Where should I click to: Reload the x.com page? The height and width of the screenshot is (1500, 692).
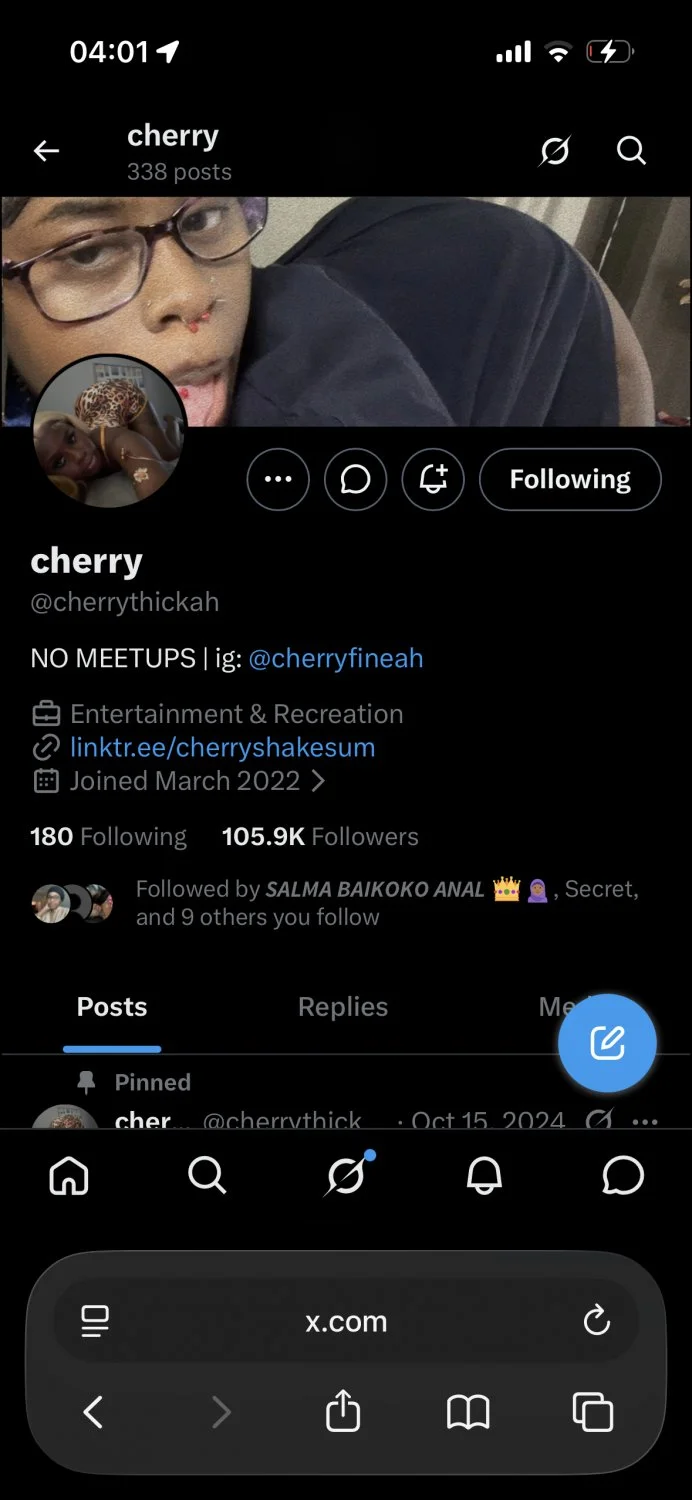pos(597,1321)
